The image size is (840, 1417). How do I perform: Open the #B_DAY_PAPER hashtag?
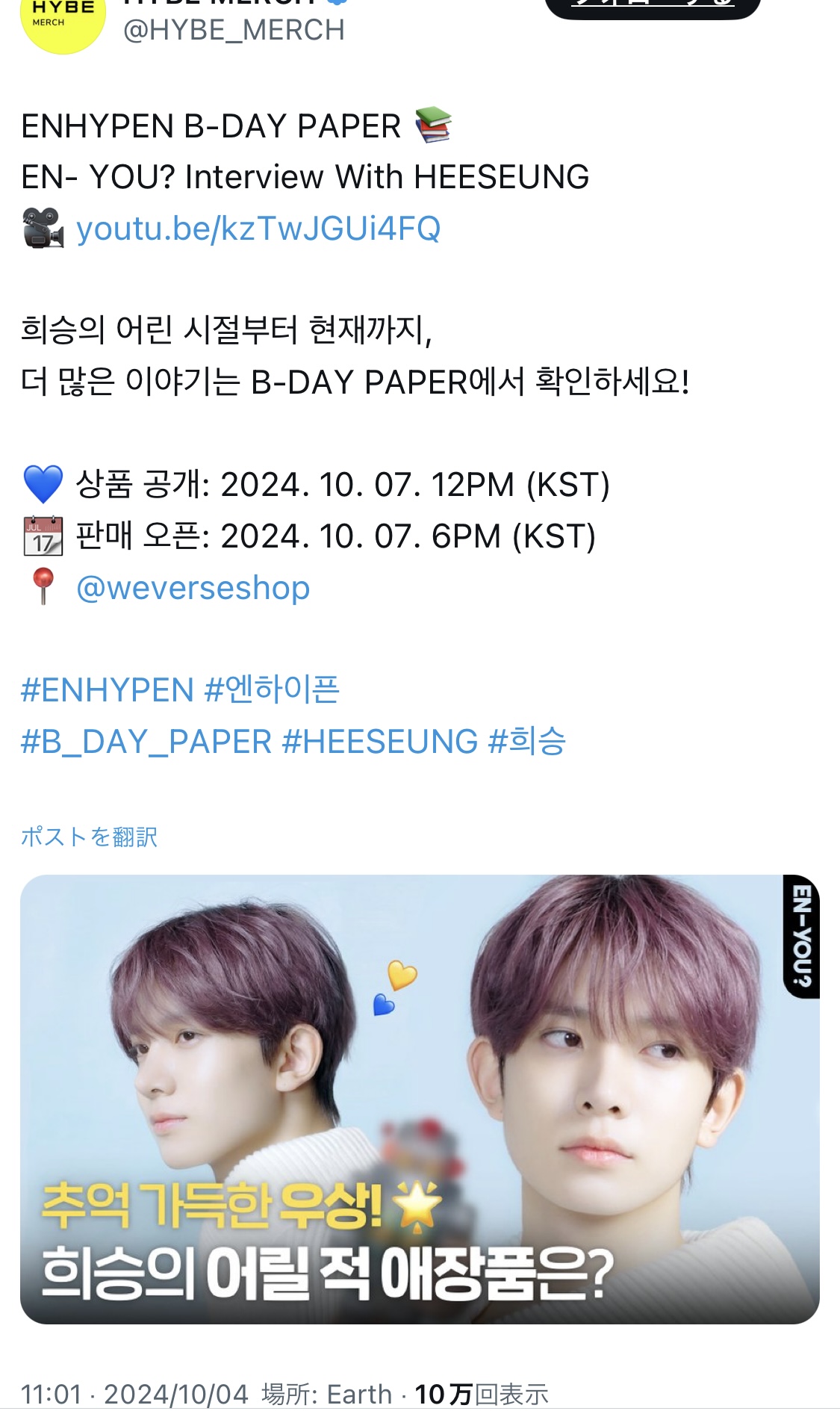point(146,742)
